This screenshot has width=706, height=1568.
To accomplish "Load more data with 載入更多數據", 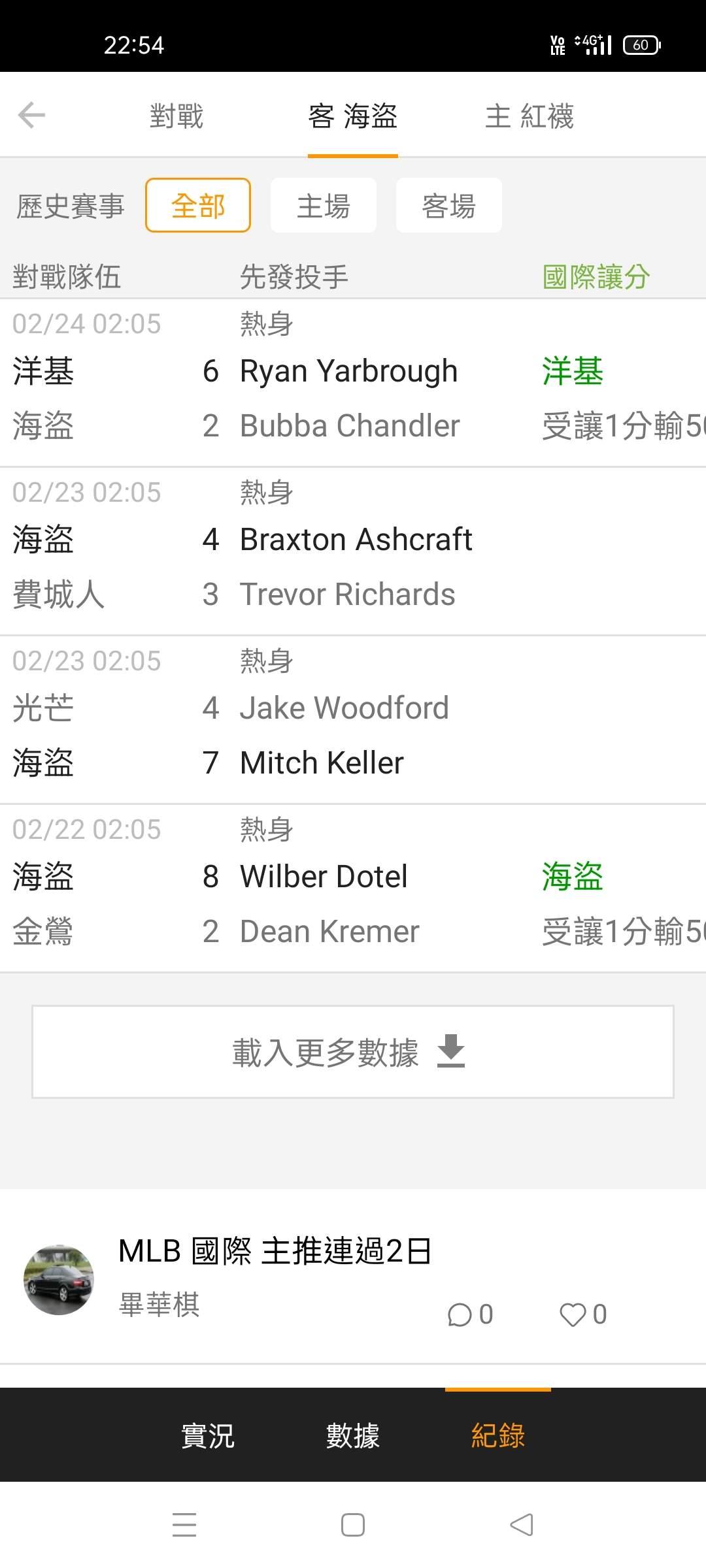I will pos(353,1052).
